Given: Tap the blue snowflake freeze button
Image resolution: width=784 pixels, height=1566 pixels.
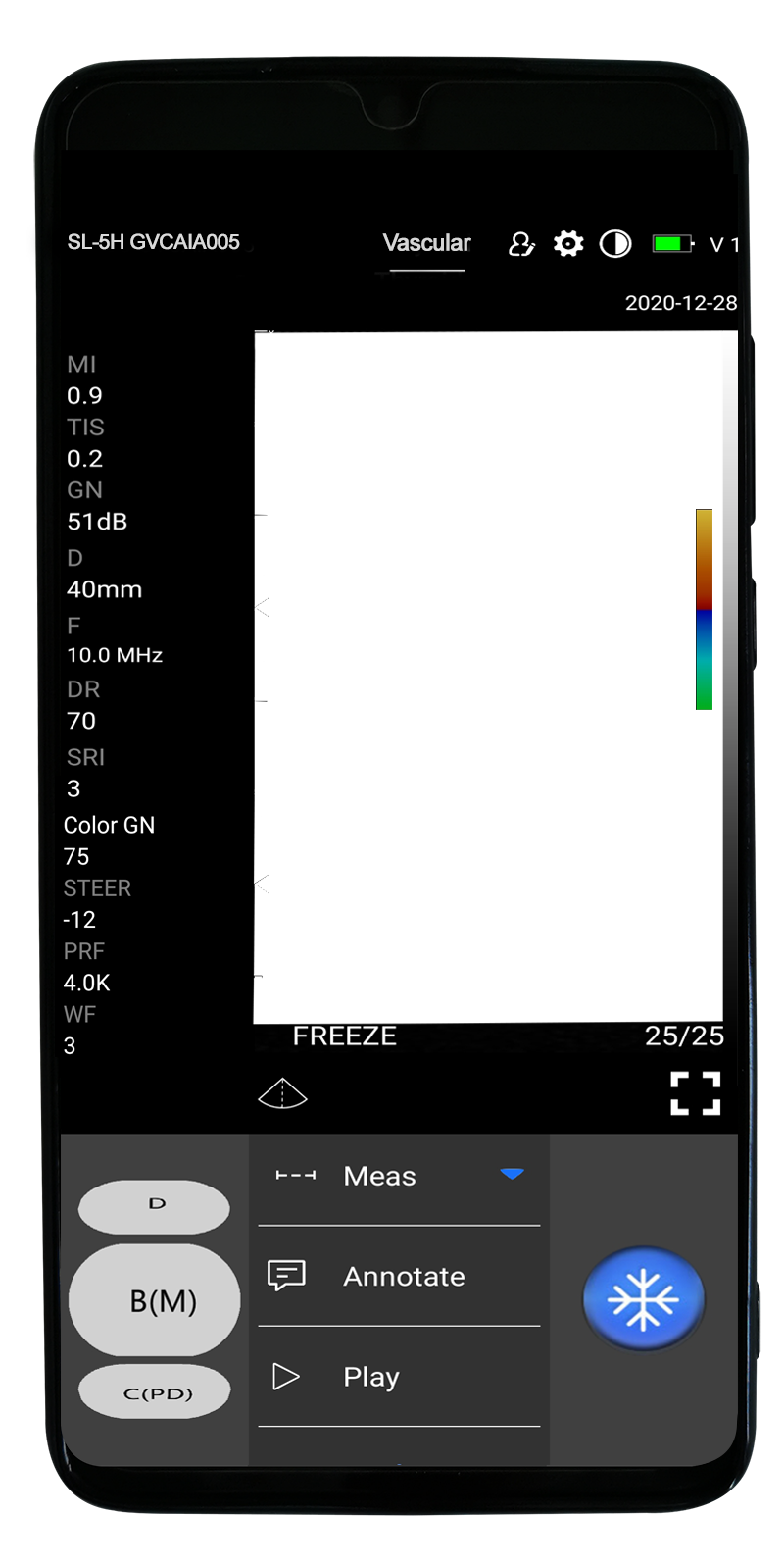Looking at the screenshot, I should tap(643, 1299).
